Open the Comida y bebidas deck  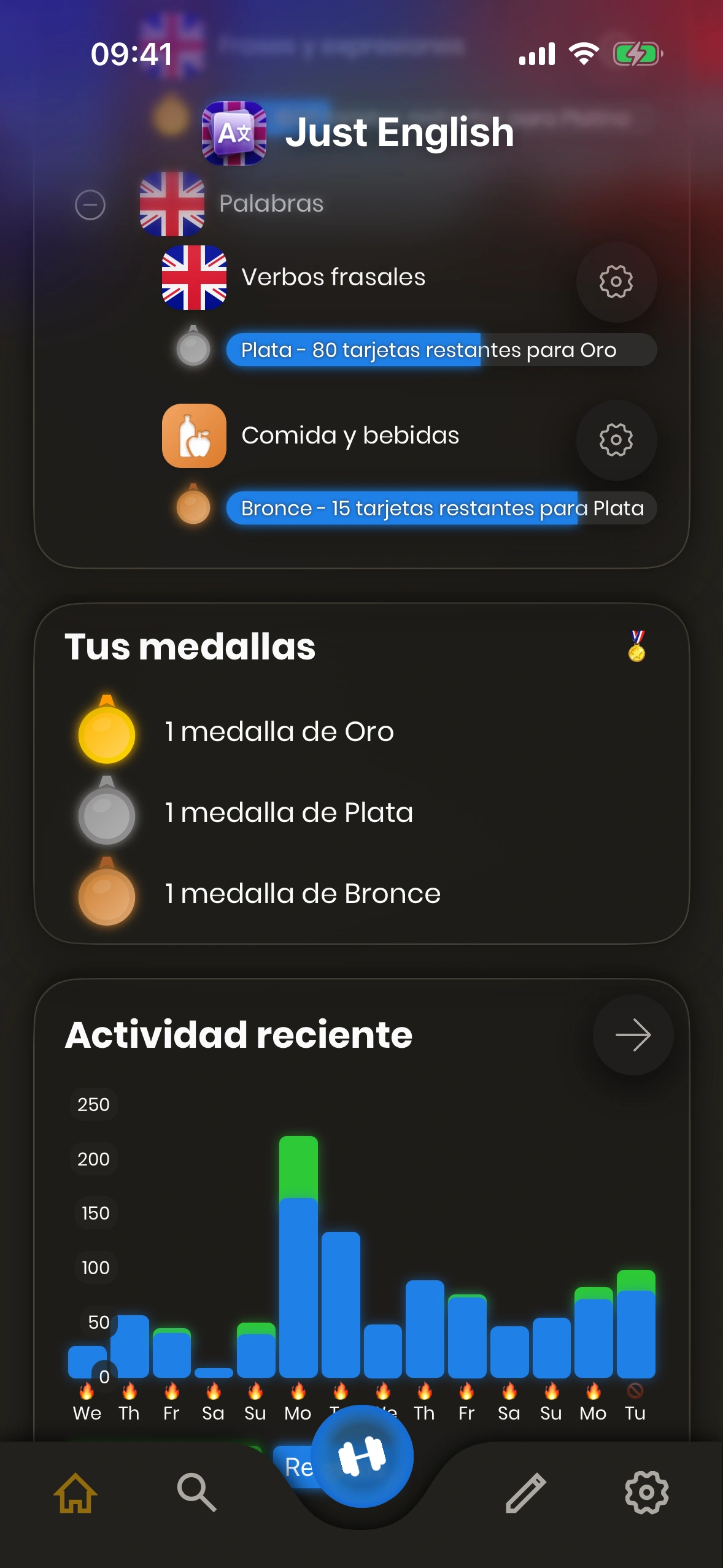click(x=350, y=436)
